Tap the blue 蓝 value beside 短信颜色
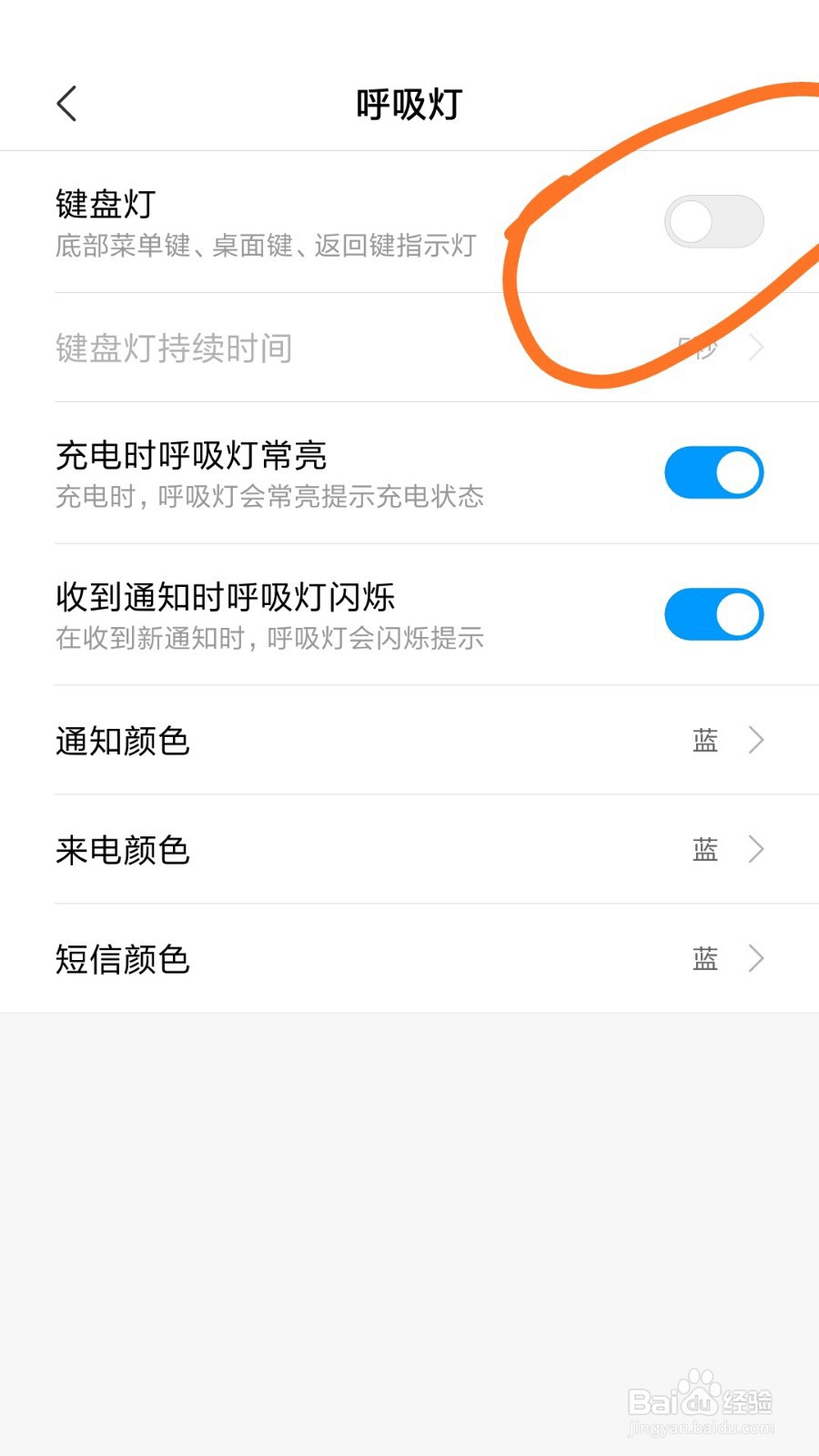Viewport: 819px width, 1456px height. (x=704, y=958)
